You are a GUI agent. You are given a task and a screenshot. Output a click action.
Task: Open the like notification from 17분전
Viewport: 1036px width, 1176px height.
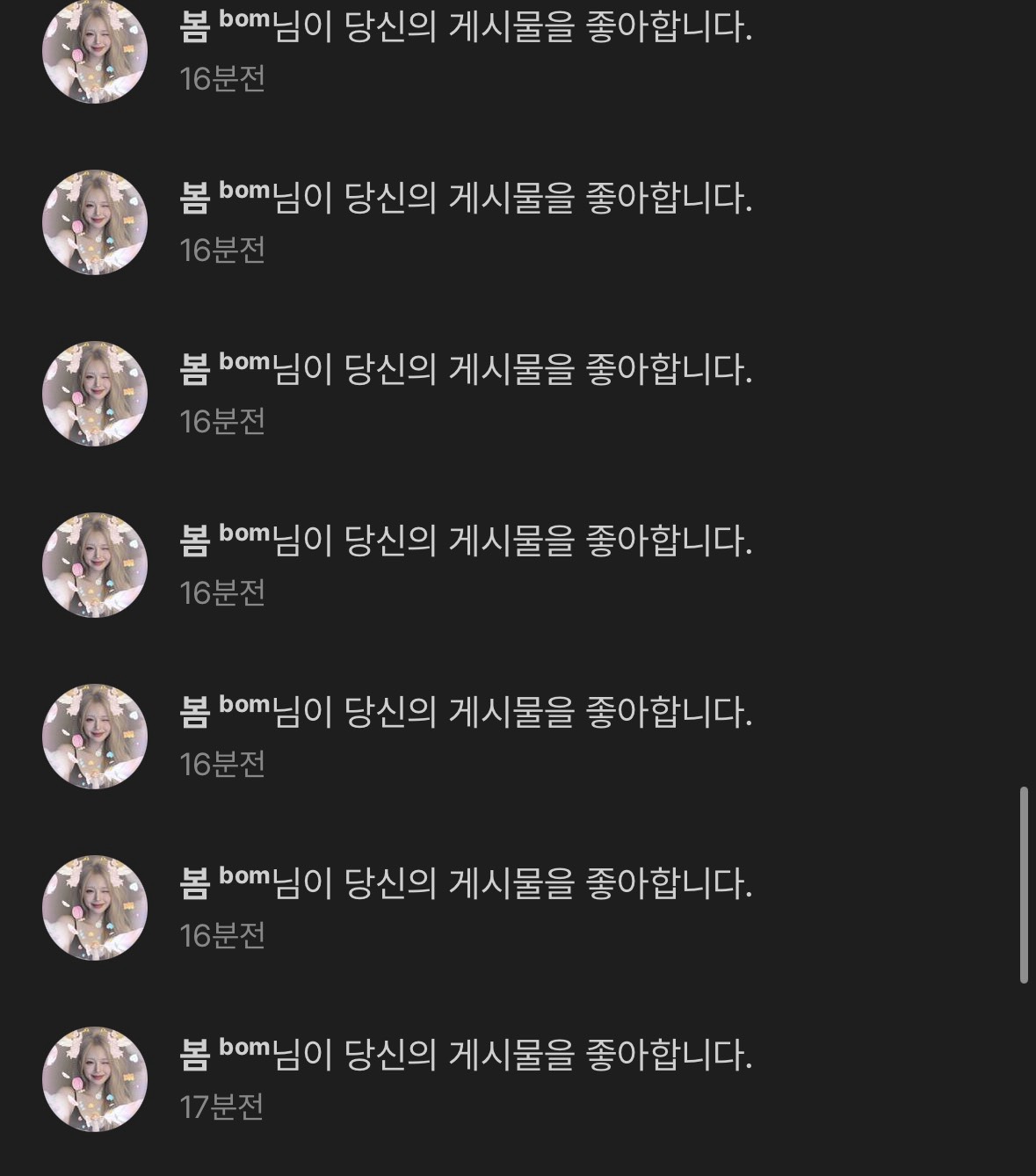[x=466, y=1056]
